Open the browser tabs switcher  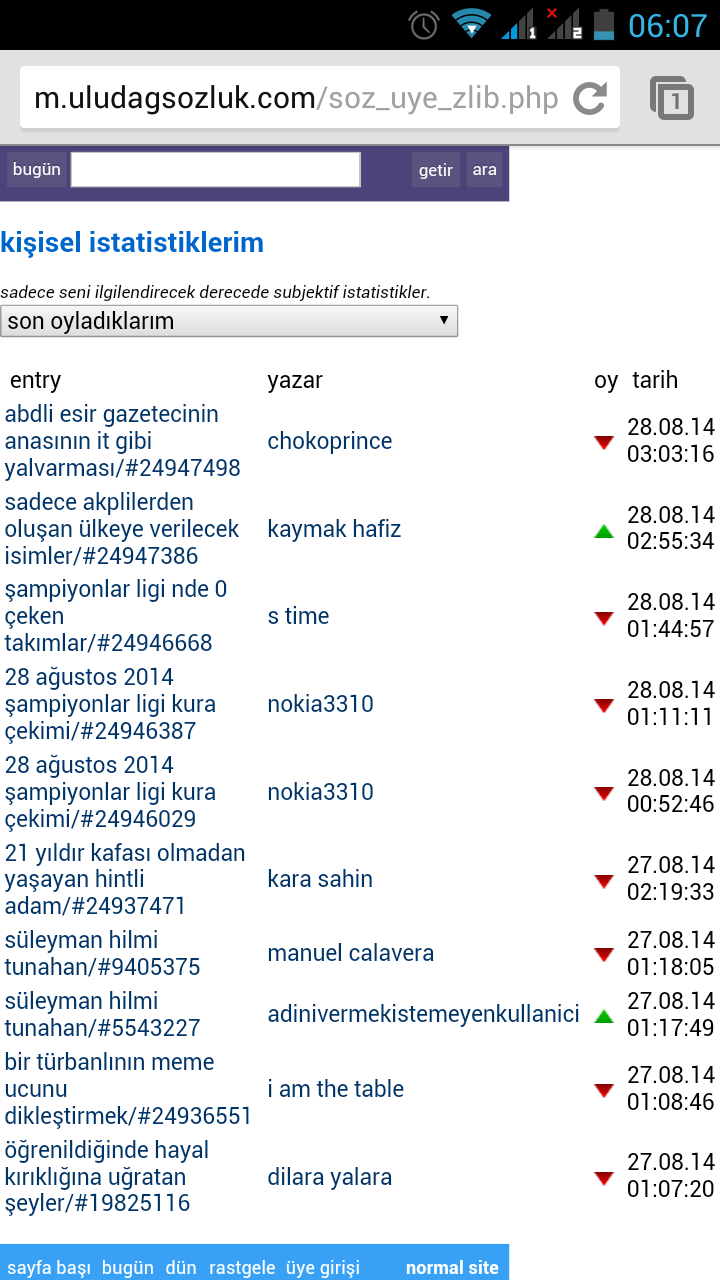[x=672, y=98]
